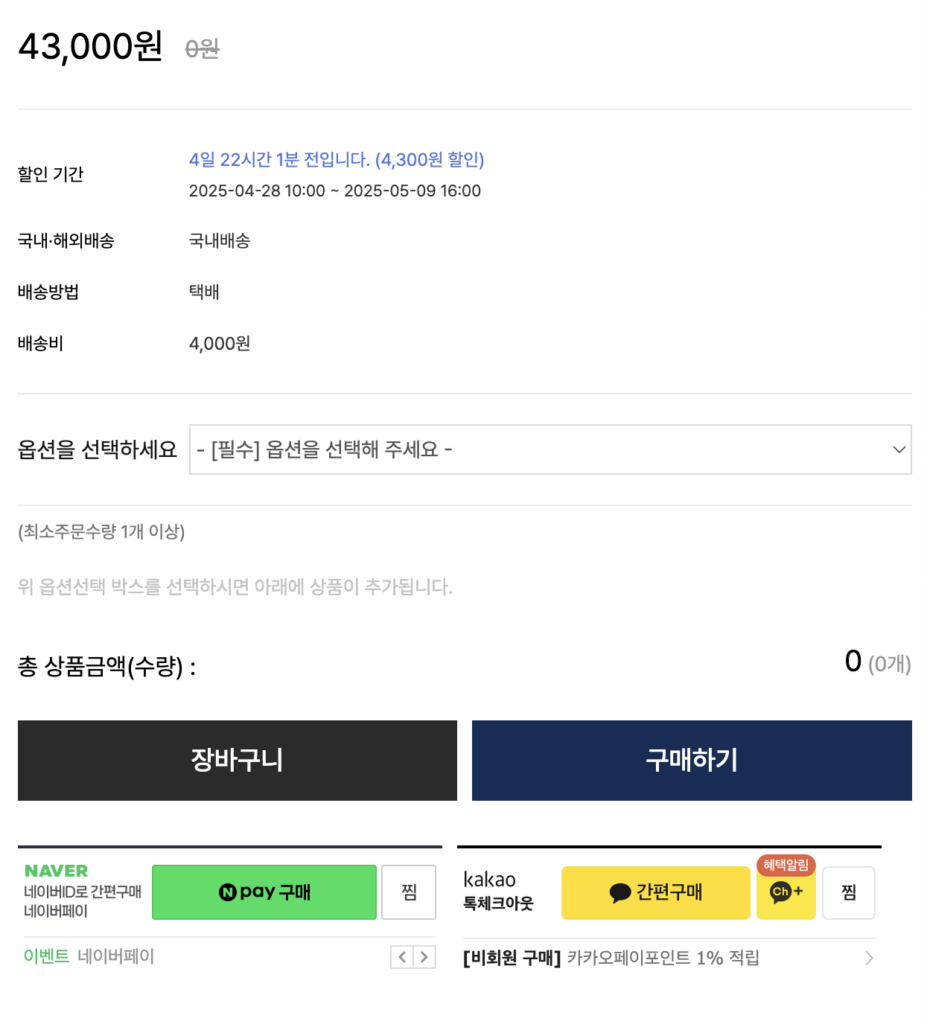Tap 찜 next to the Kakao channel button
927x1024 pixels.
click(848, 893)
